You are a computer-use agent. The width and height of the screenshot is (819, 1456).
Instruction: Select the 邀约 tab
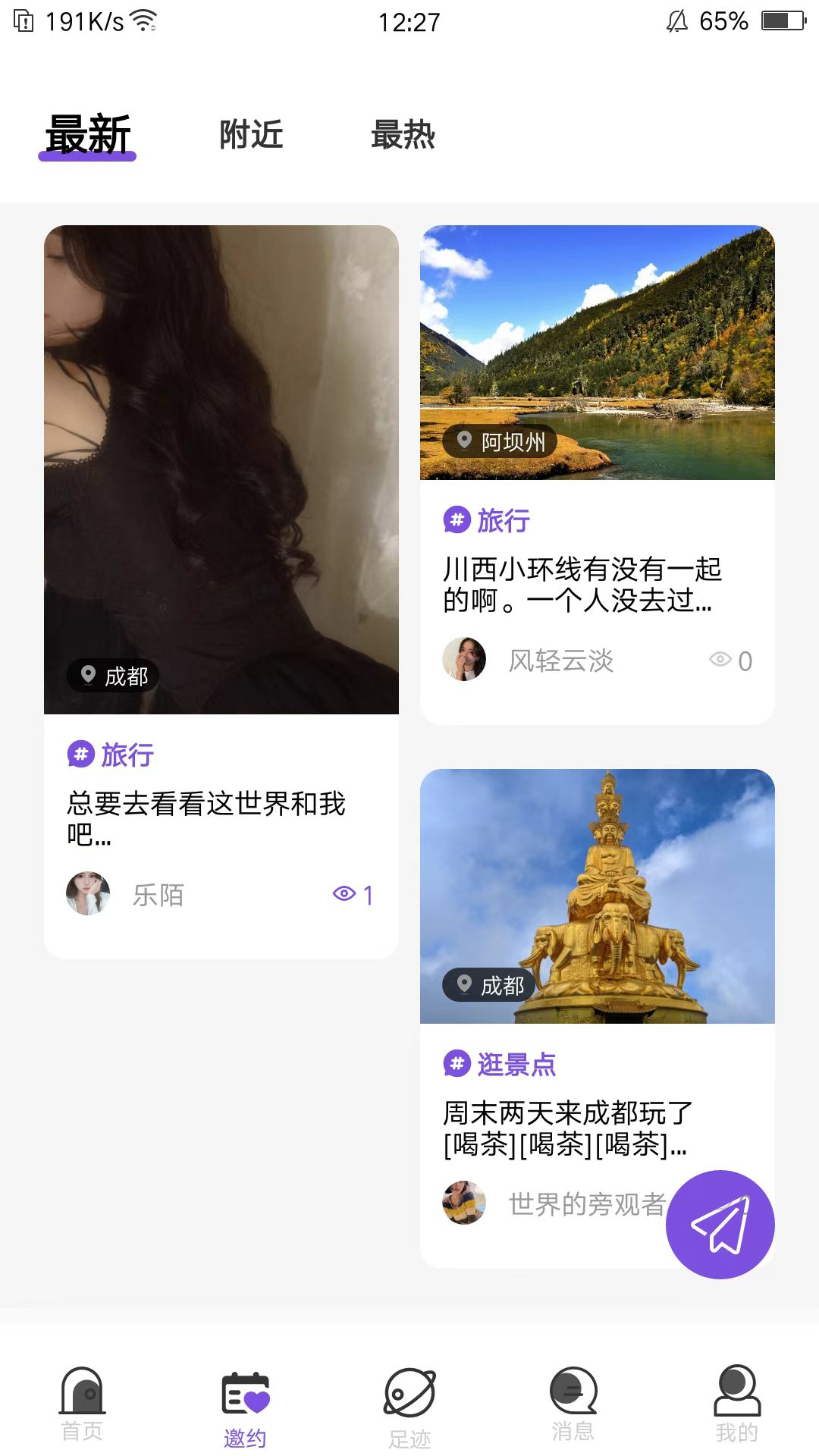point(245,1407)
